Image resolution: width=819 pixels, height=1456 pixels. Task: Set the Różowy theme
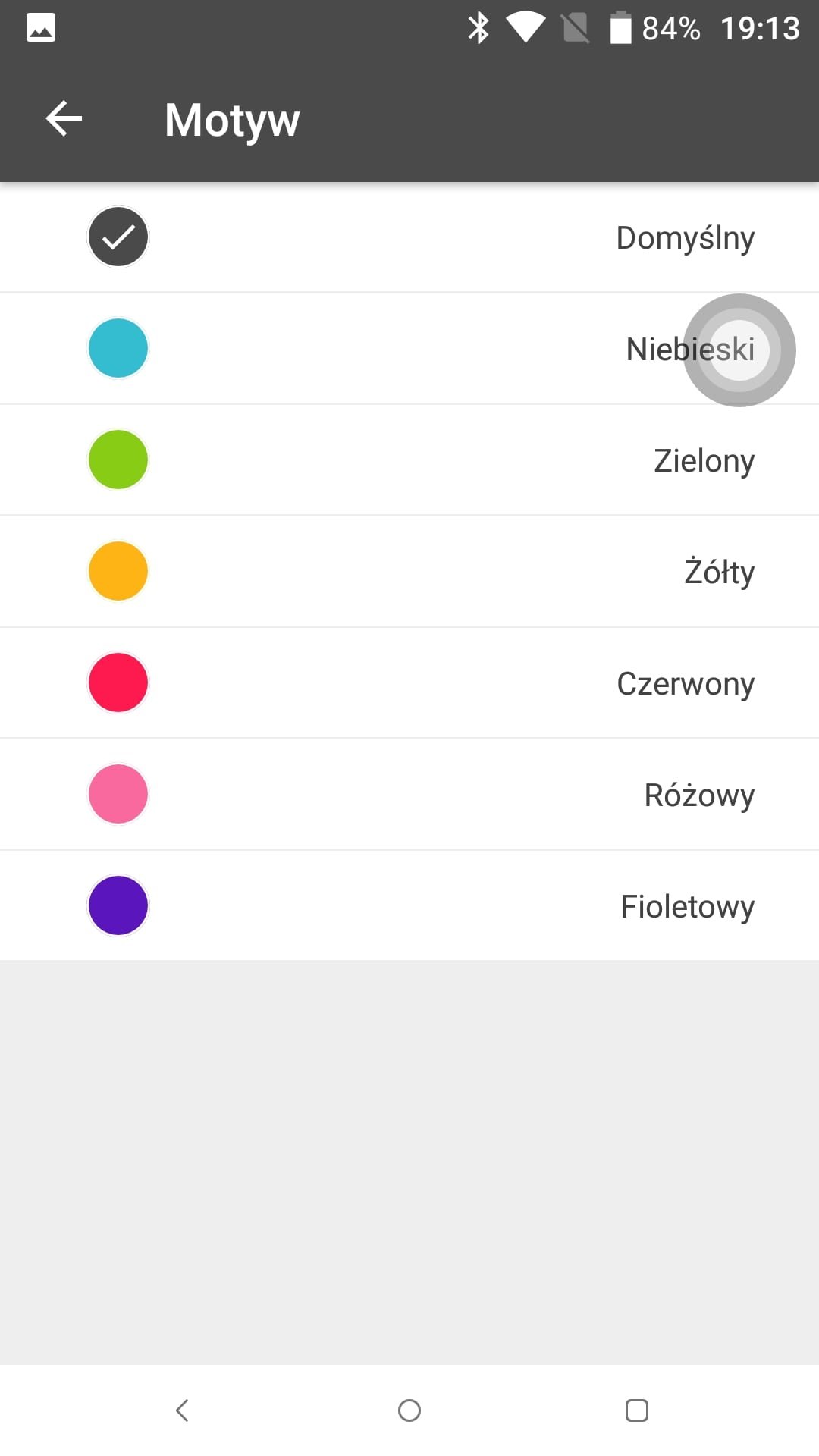coord(409,795)
